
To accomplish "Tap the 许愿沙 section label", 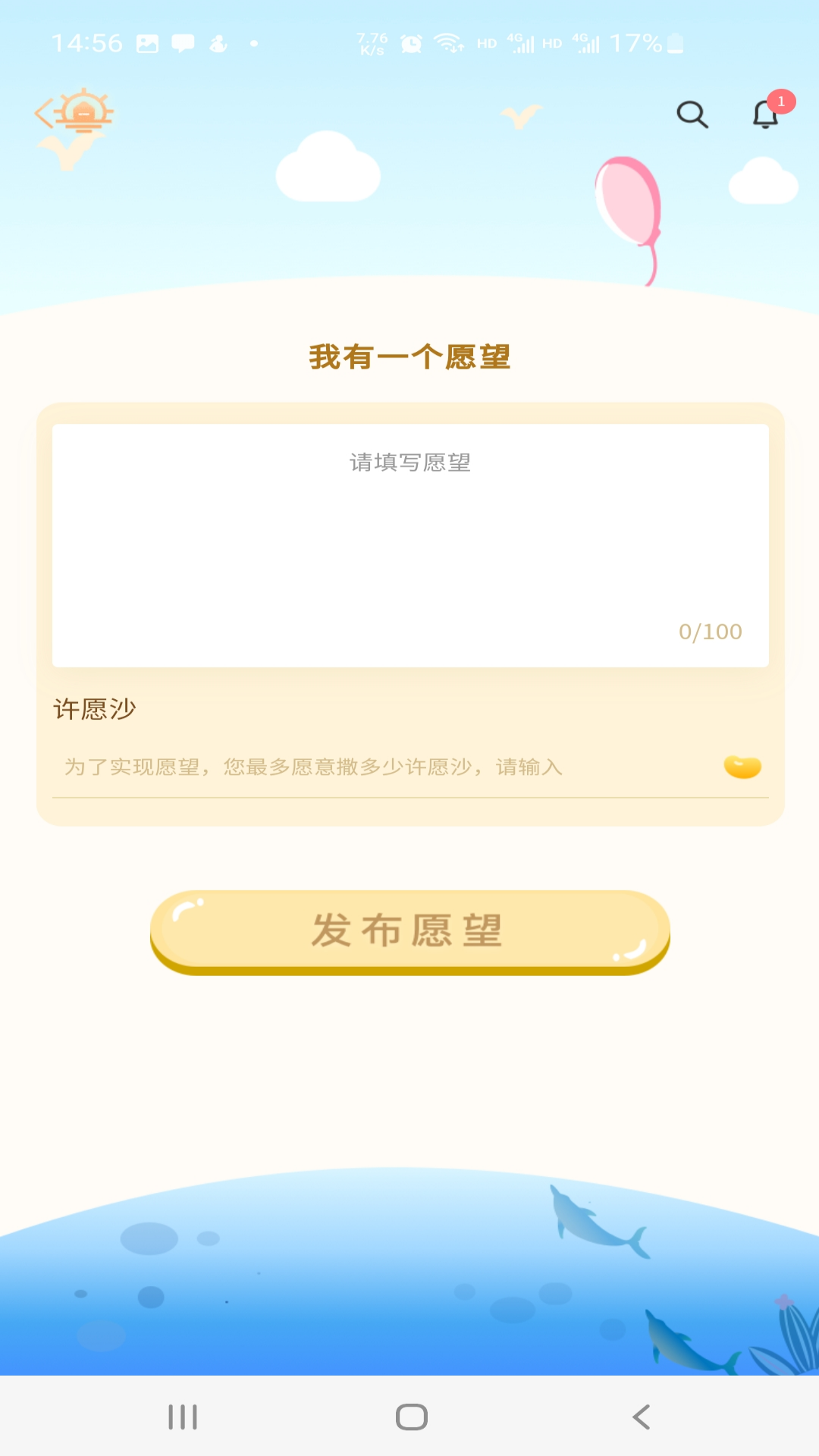I will [x=96, y=709].
